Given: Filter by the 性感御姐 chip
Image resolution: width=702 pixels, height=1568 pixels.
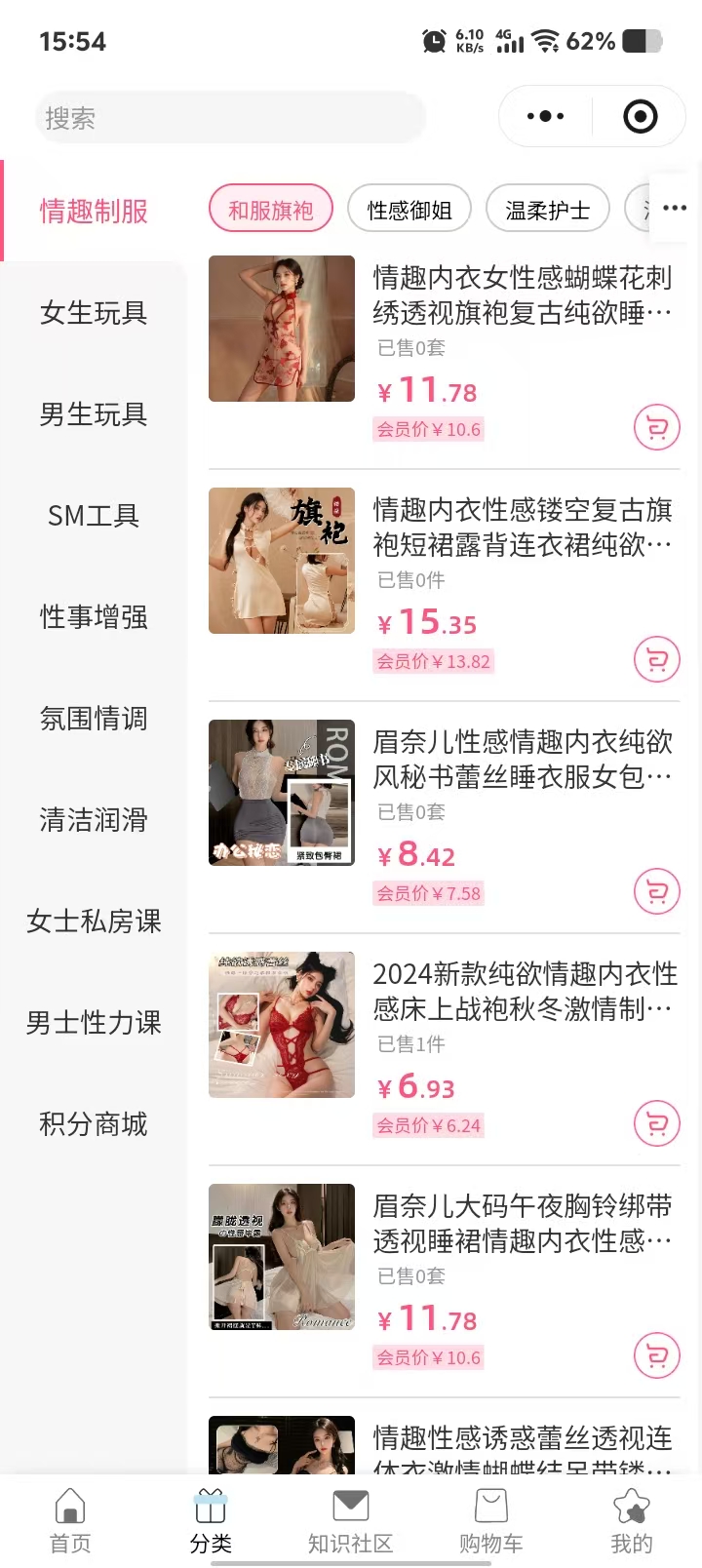Looking at the screenshot, I should pos(409,210).
